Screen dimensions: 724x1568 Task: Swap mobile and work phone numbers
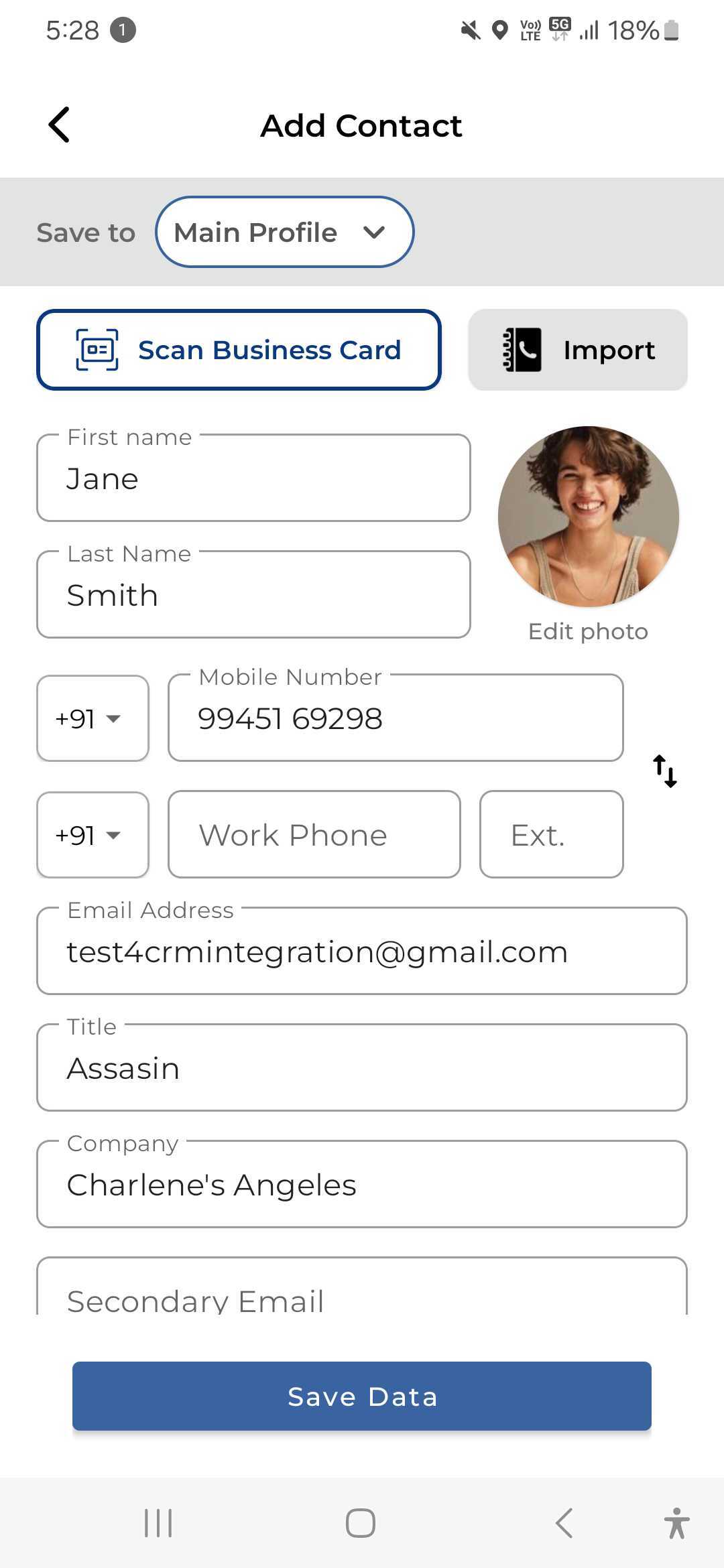click(x=665, y=771)
